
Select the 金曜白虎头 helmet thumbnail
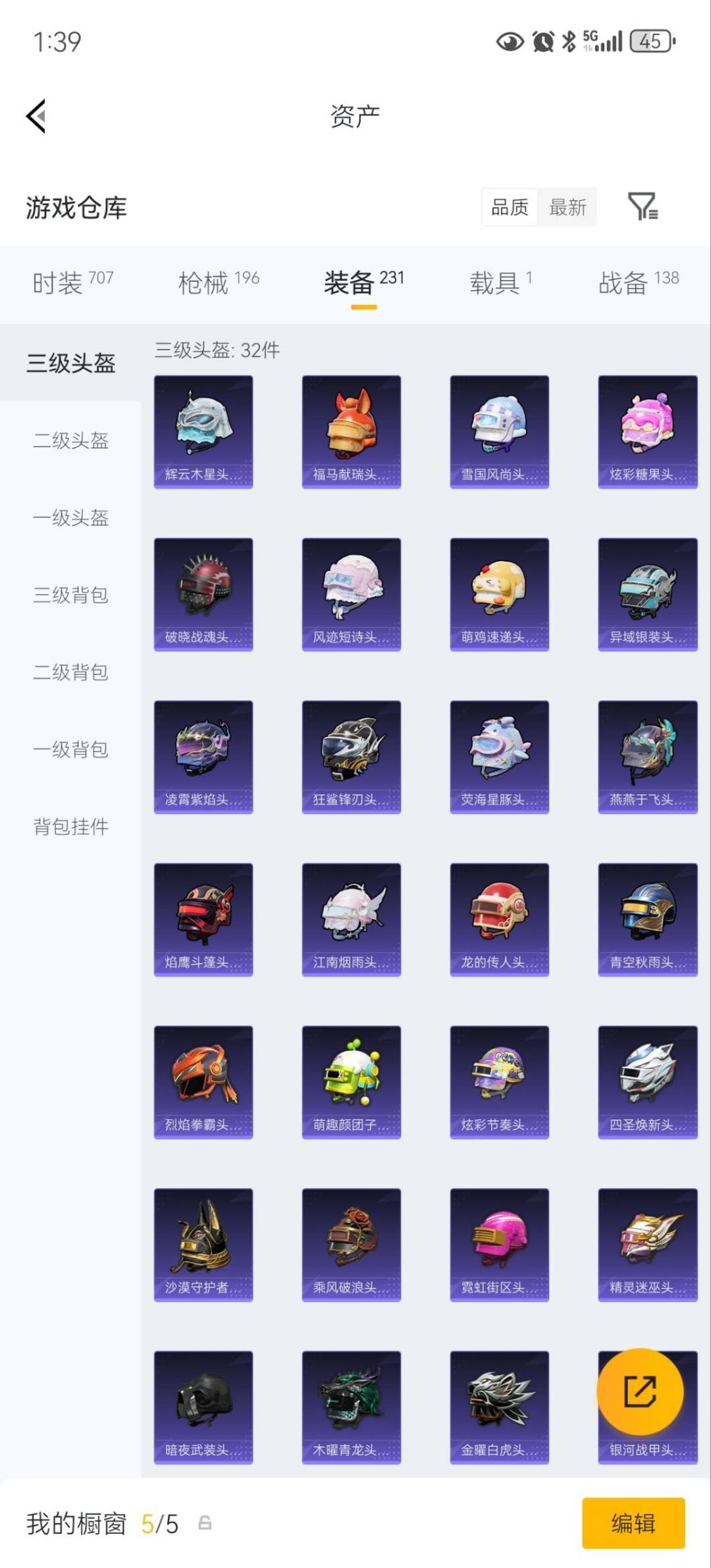(499, 1409)
